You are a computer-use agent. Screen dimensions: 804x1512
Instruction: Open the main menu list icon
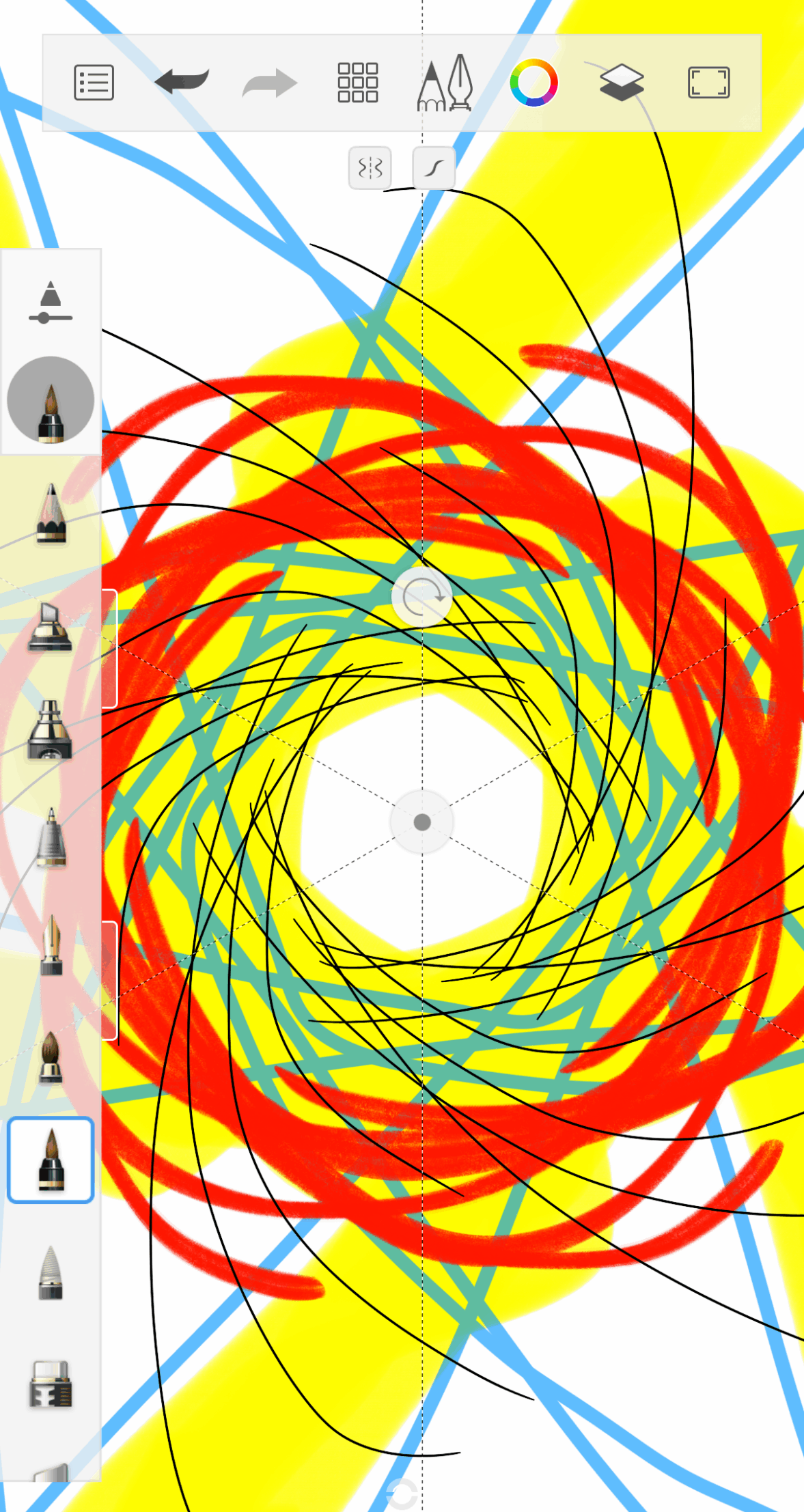[94, 83]
